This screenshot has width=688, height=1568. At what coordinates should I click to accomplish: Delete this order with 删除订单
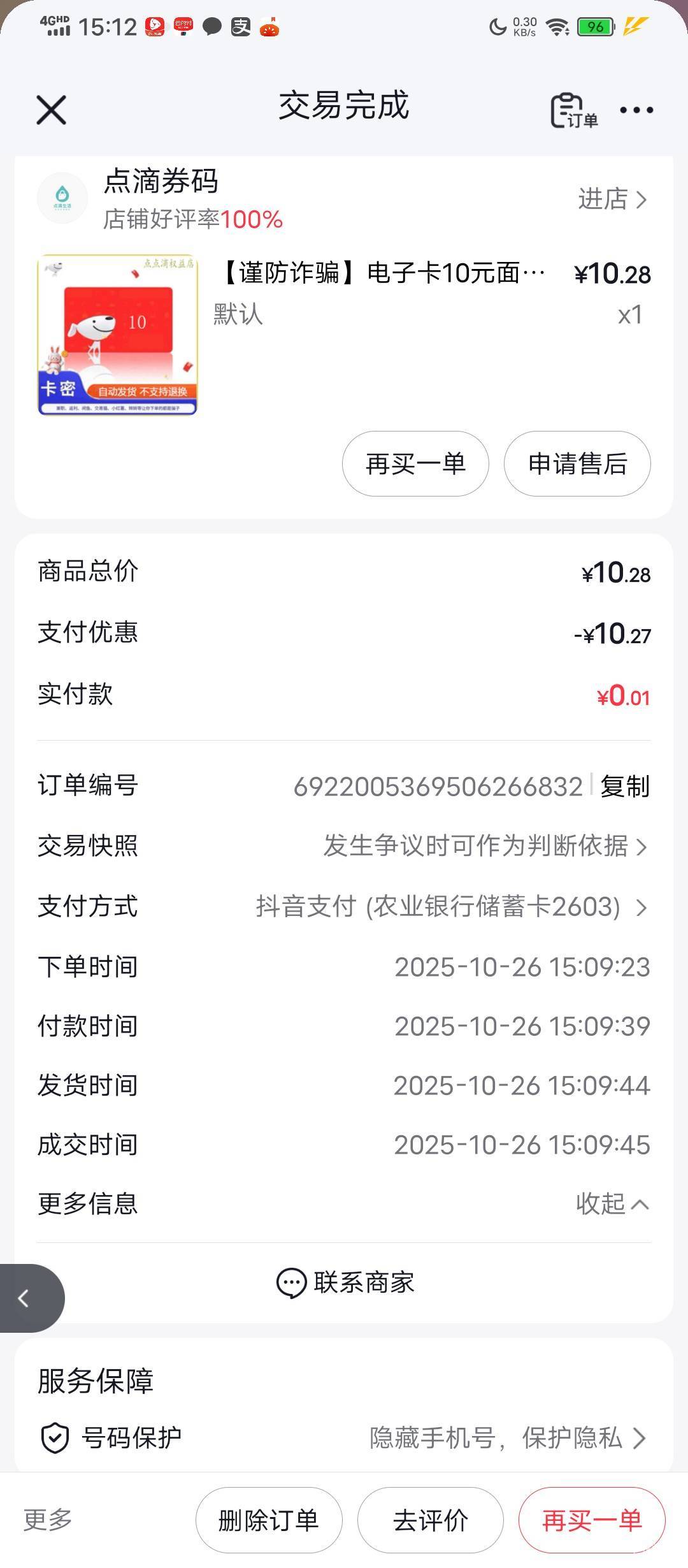[268, 1520]
